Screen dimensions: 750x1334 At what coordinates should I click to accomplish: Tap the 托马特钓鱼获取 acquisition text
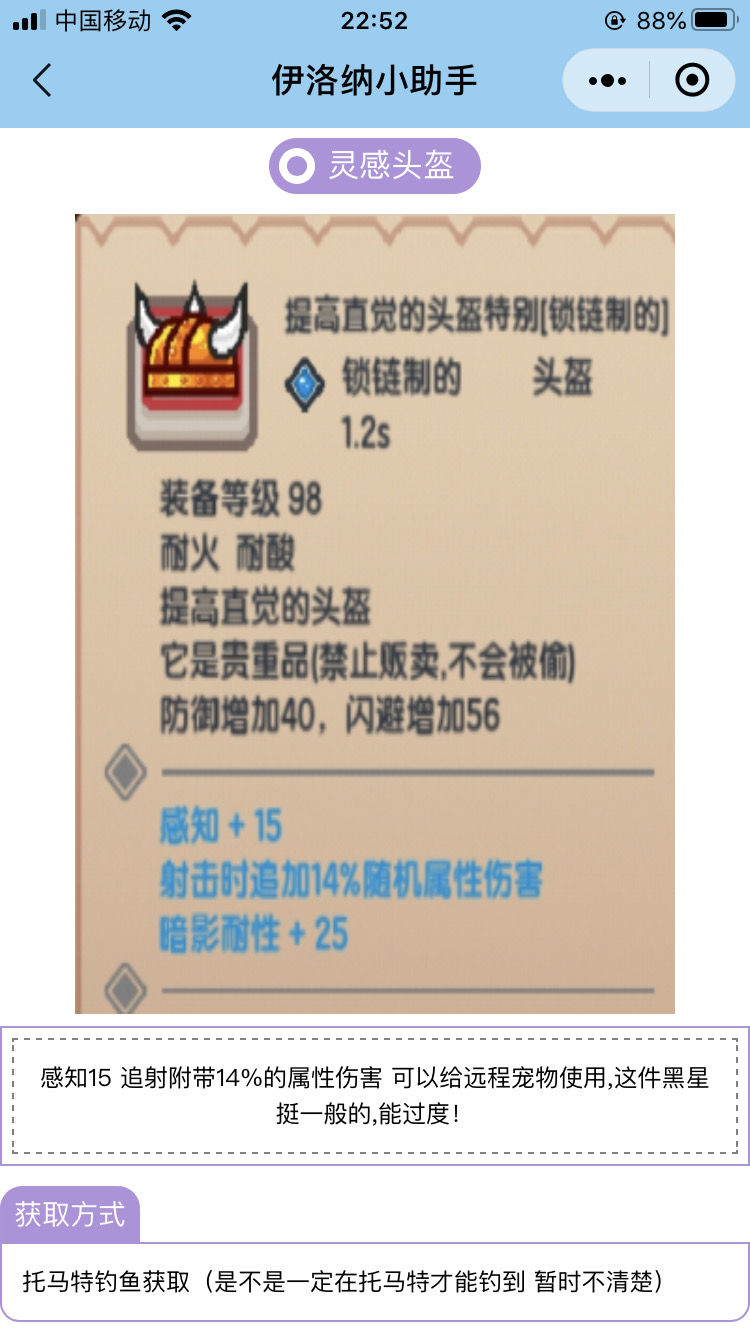coord(350,1280)
